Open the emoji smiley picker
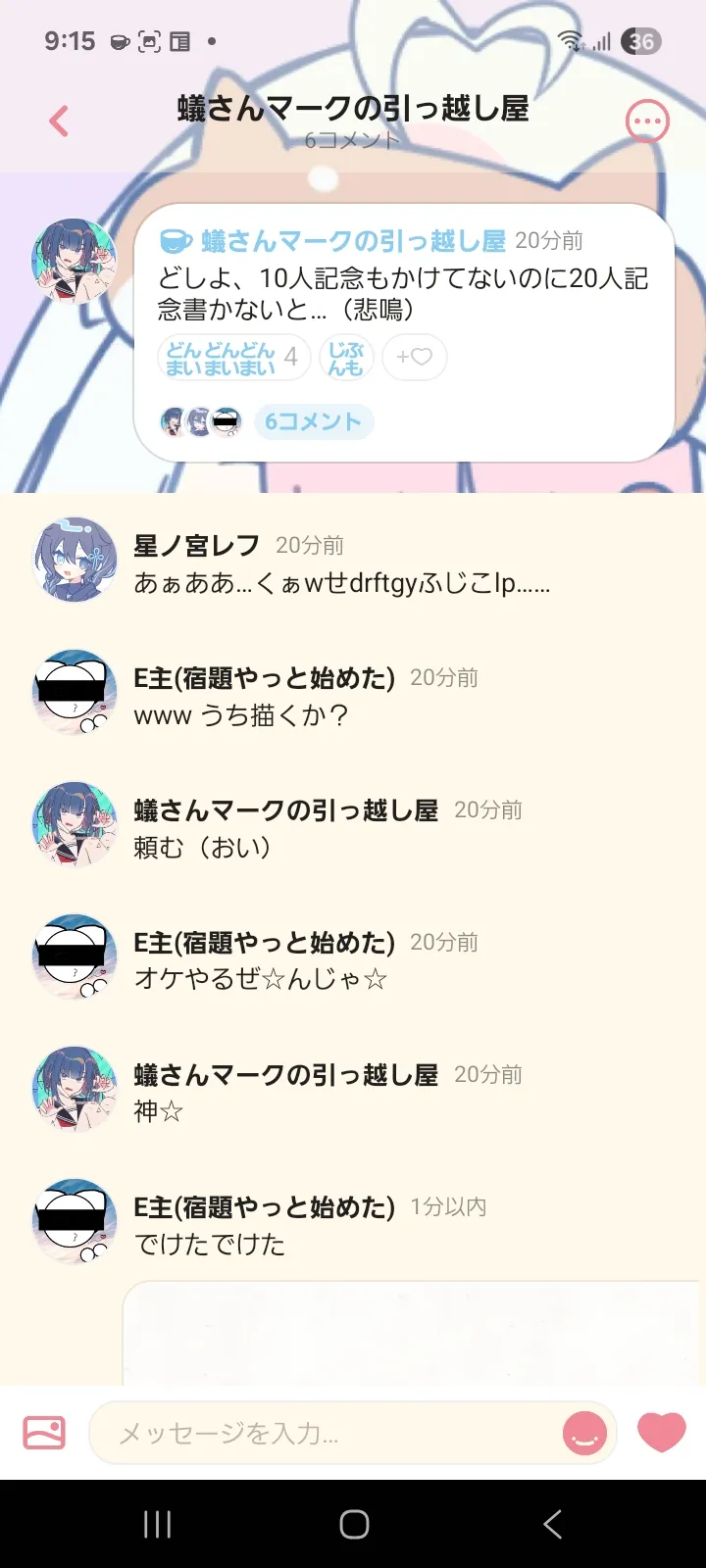 point(584,1433)
